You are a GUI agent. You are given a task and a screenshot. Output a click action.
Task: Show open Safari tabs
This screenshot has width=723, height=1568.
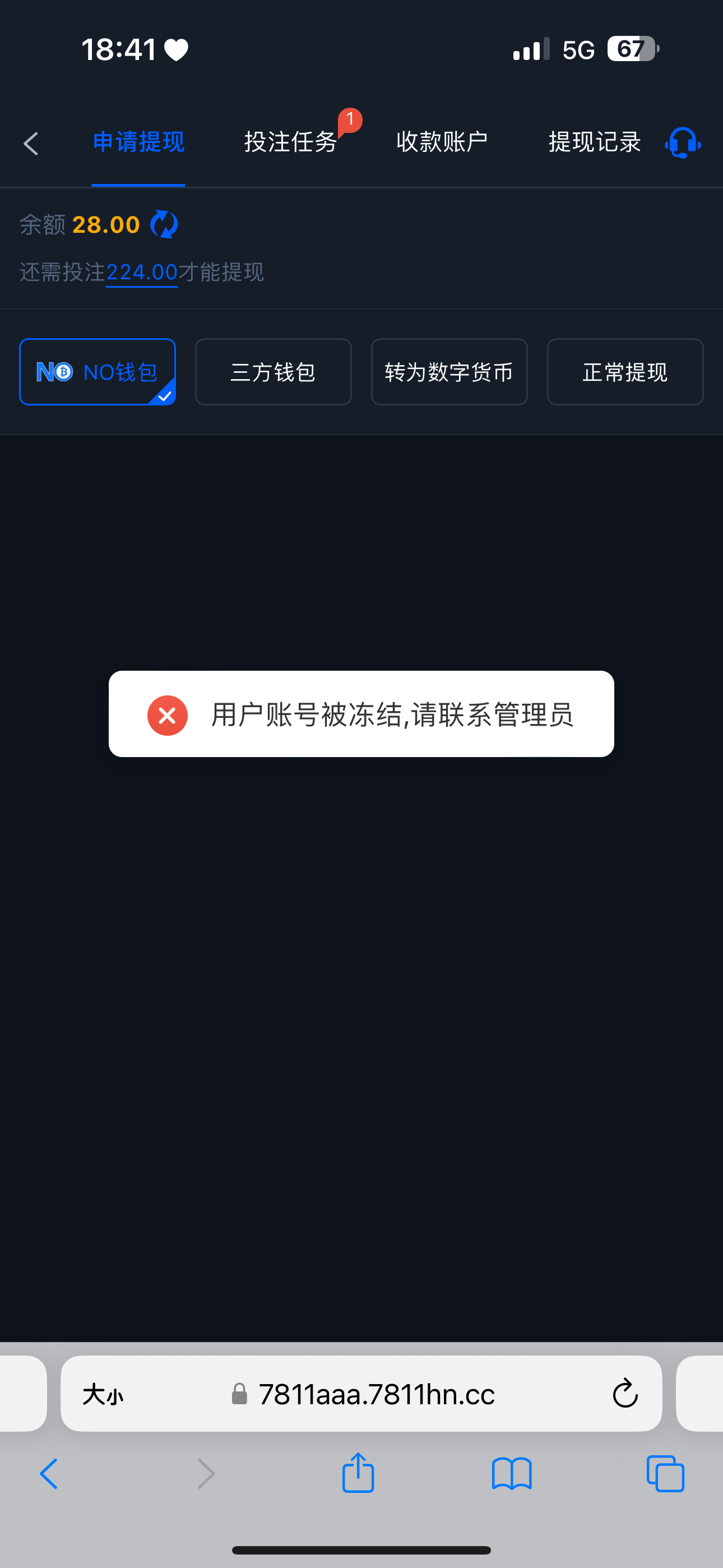tap(665, 1474)
